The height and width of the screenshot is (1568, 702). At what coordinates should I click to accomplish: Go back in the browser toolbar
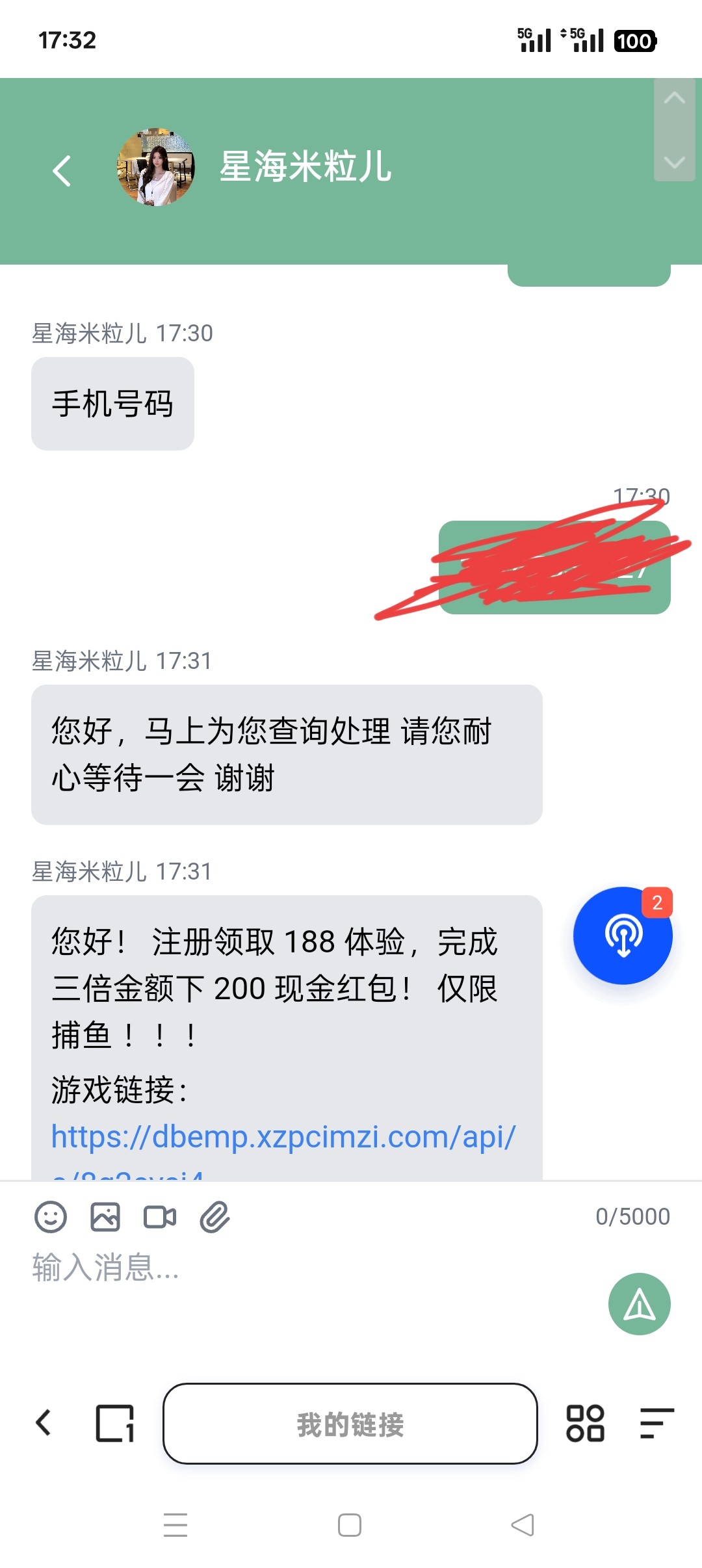click(44, 1422)
